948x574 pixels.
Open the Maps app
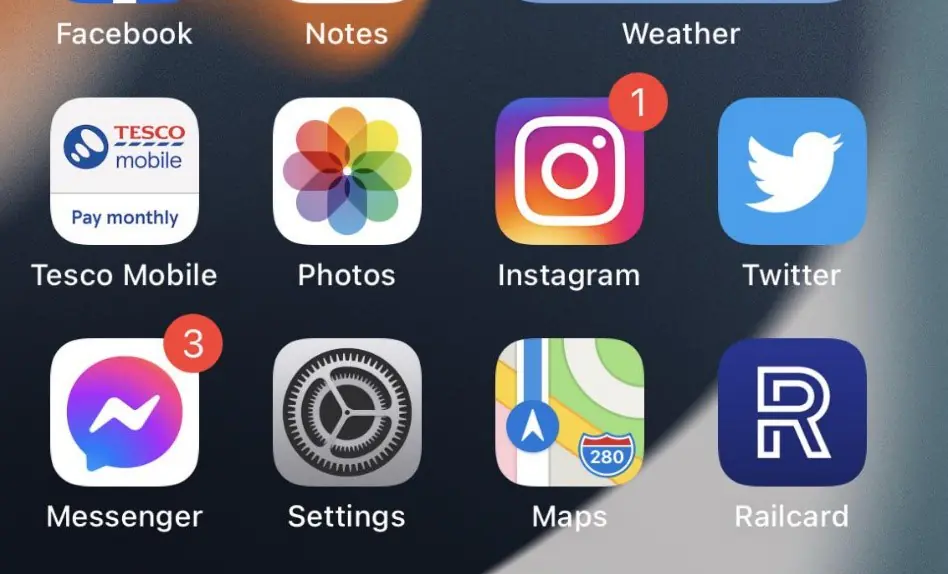569,412
